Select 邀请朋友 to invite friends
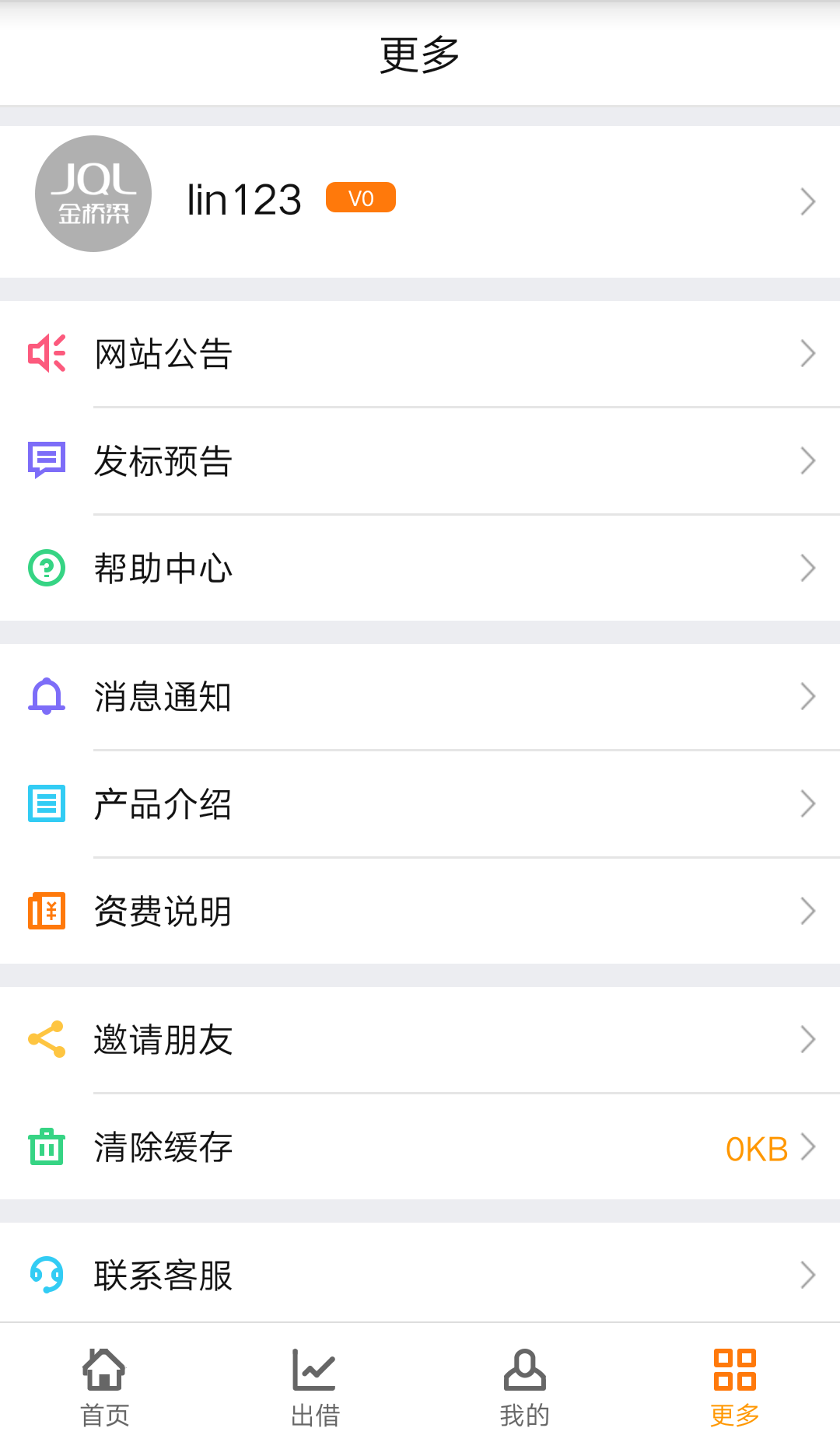 [420, 1039]
